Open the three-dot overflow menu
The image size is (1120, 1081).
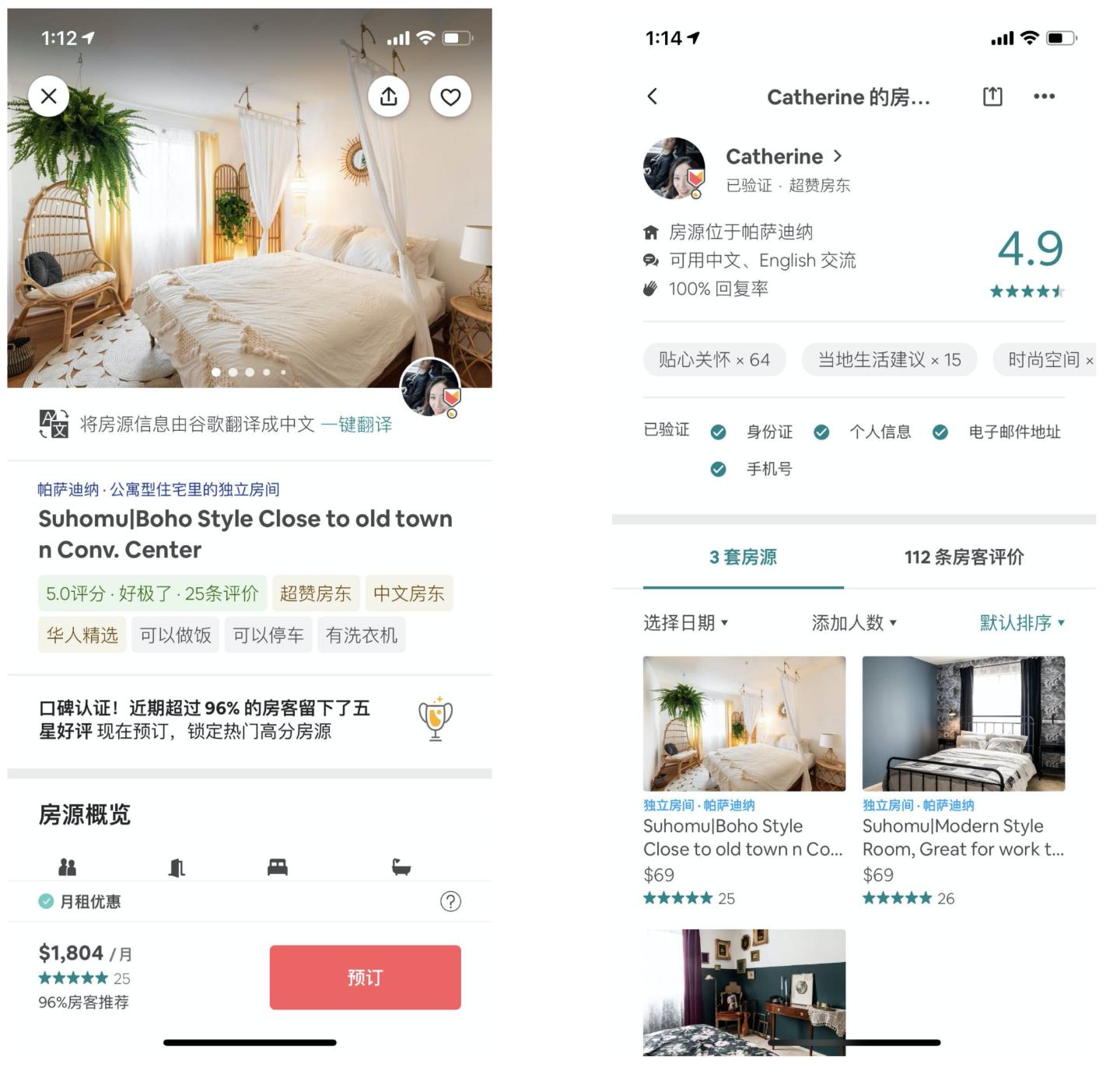tap(1044, 96)
